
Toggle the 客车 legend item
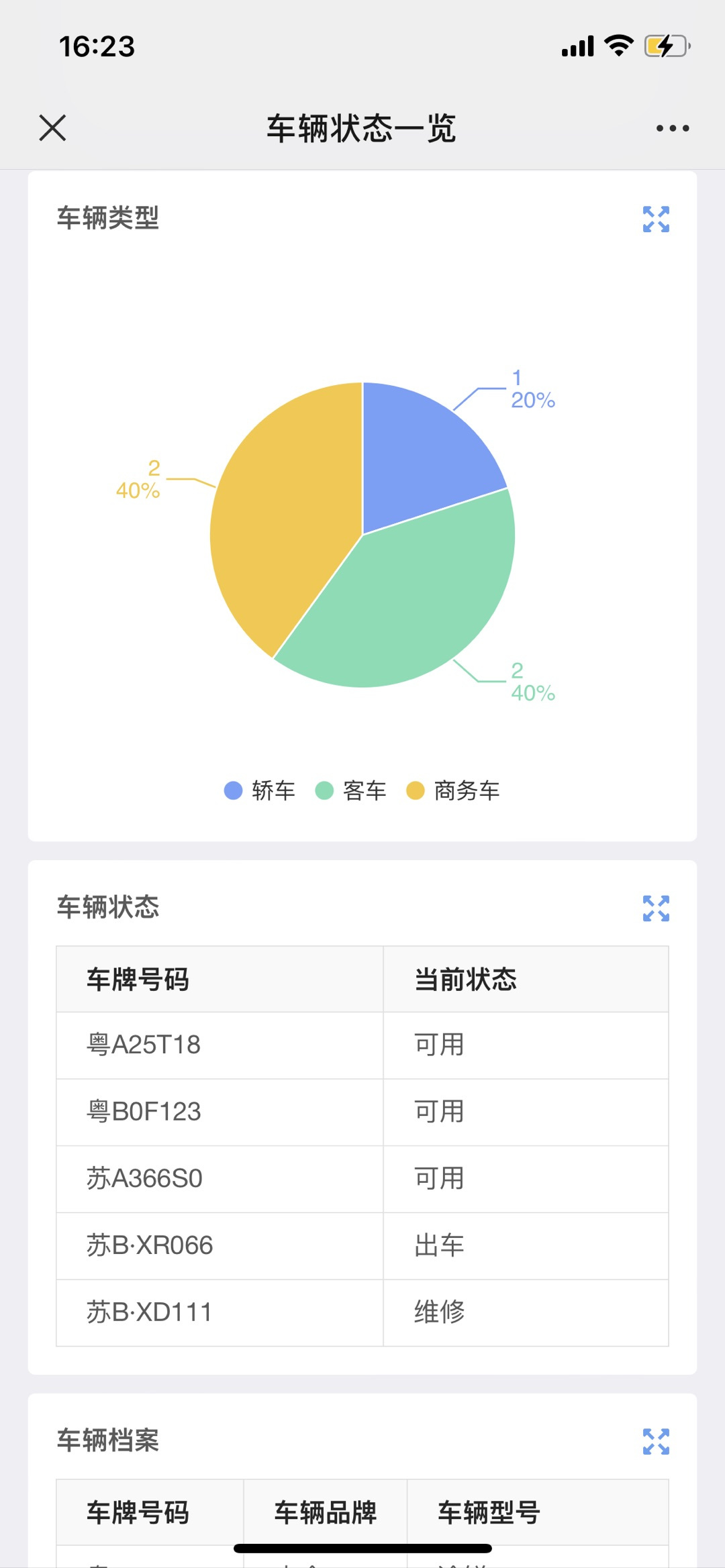tap(351, 790)
